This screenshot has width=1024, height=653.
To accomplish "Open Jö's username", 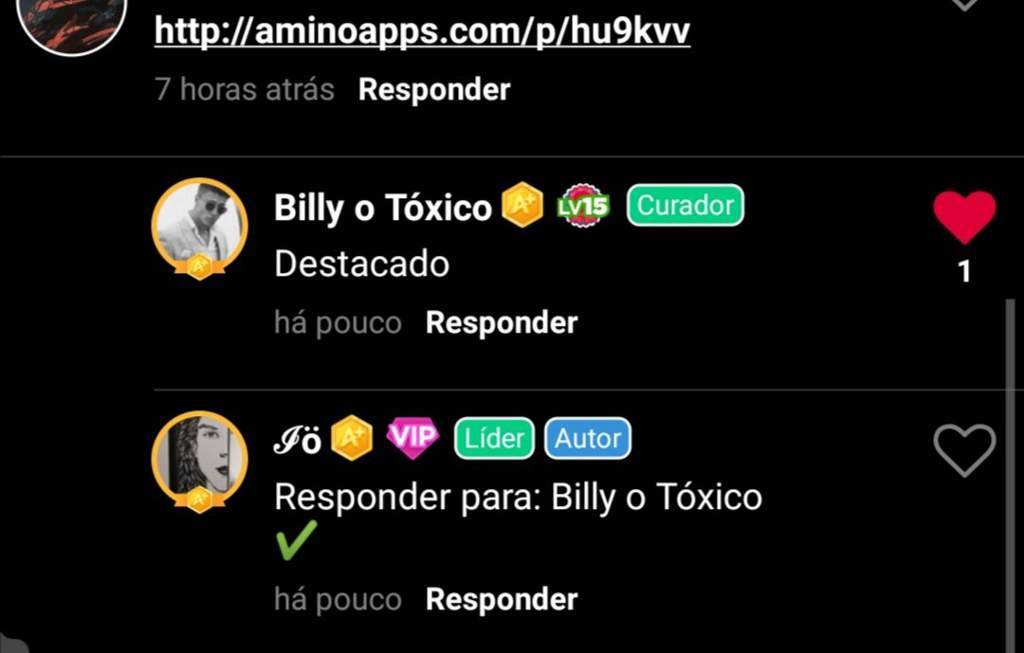I will [x=297, y=440].
